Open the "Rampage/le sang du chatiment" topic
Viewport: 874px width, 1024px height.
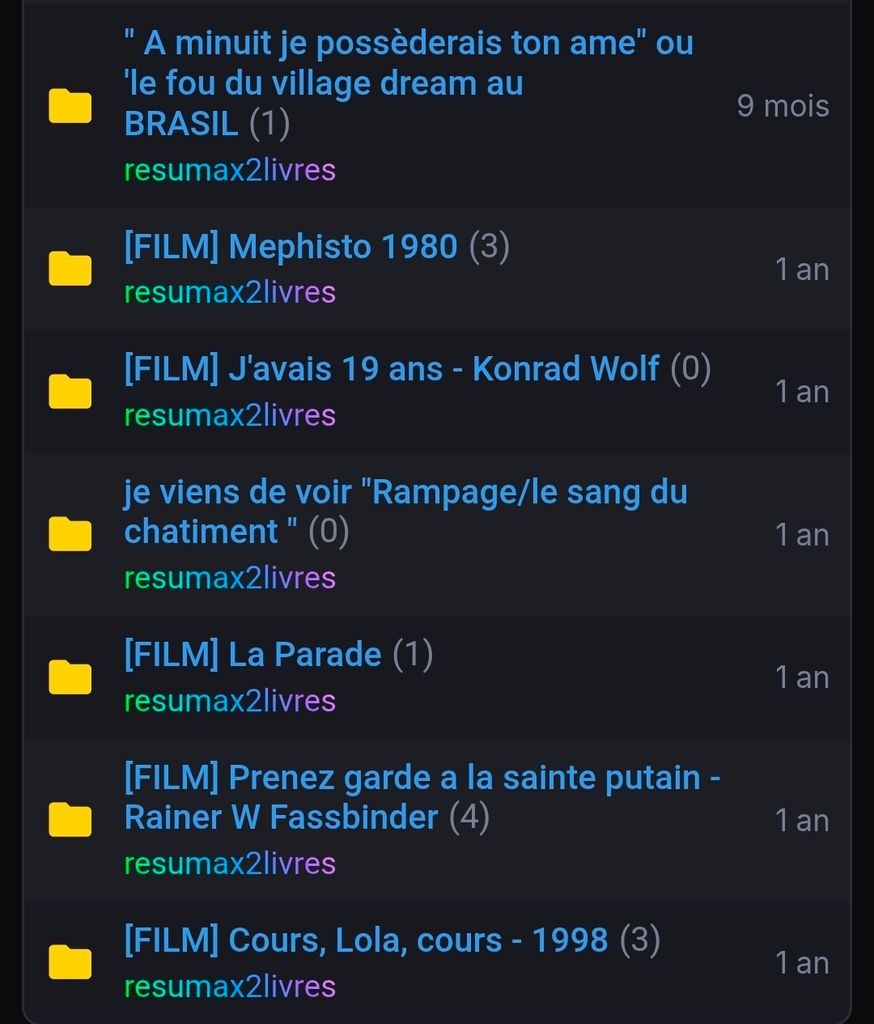click(x=405, y=493)
